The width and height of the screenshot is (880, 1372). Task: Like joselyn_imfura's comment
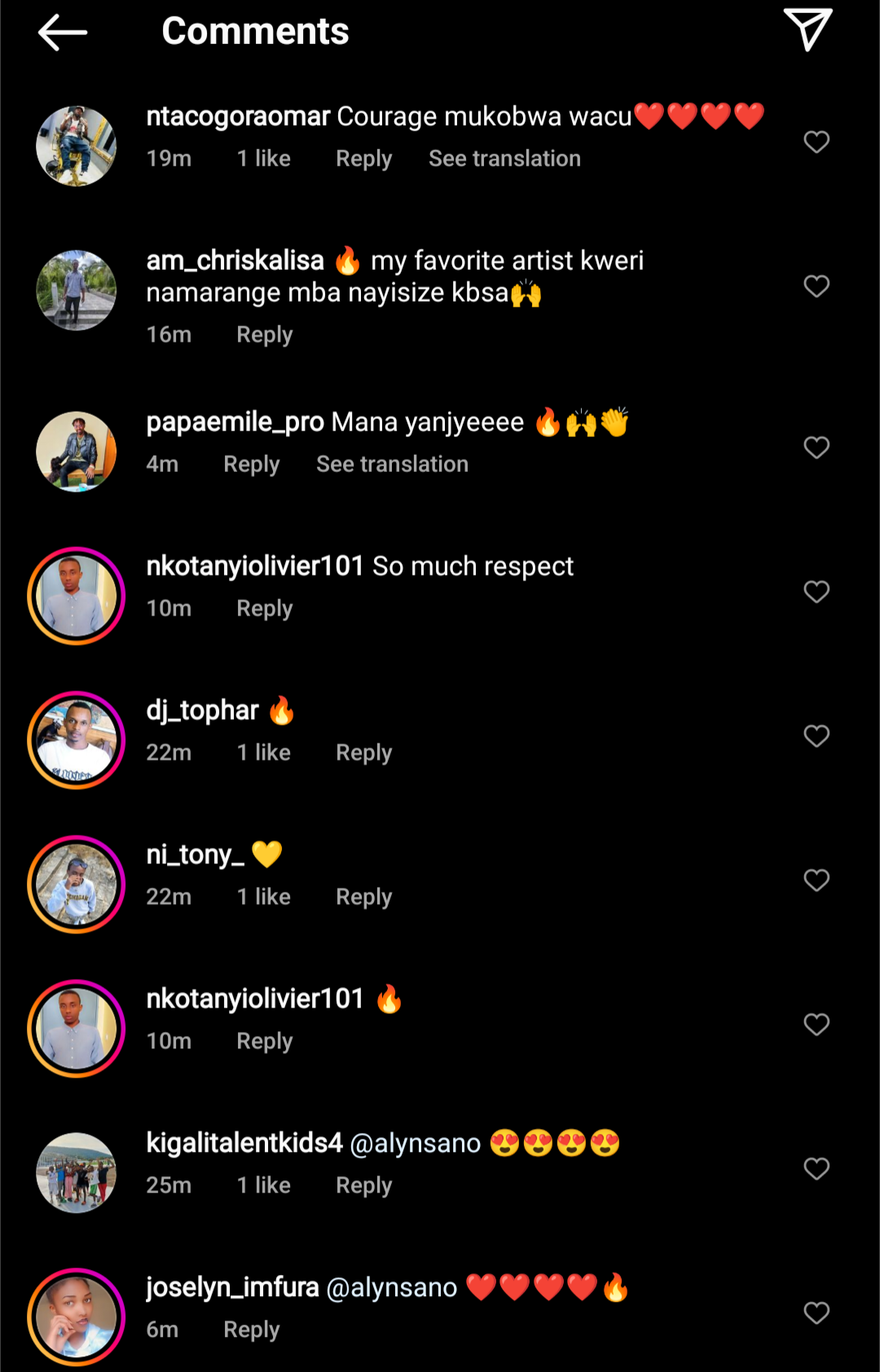pos(816,1313)
